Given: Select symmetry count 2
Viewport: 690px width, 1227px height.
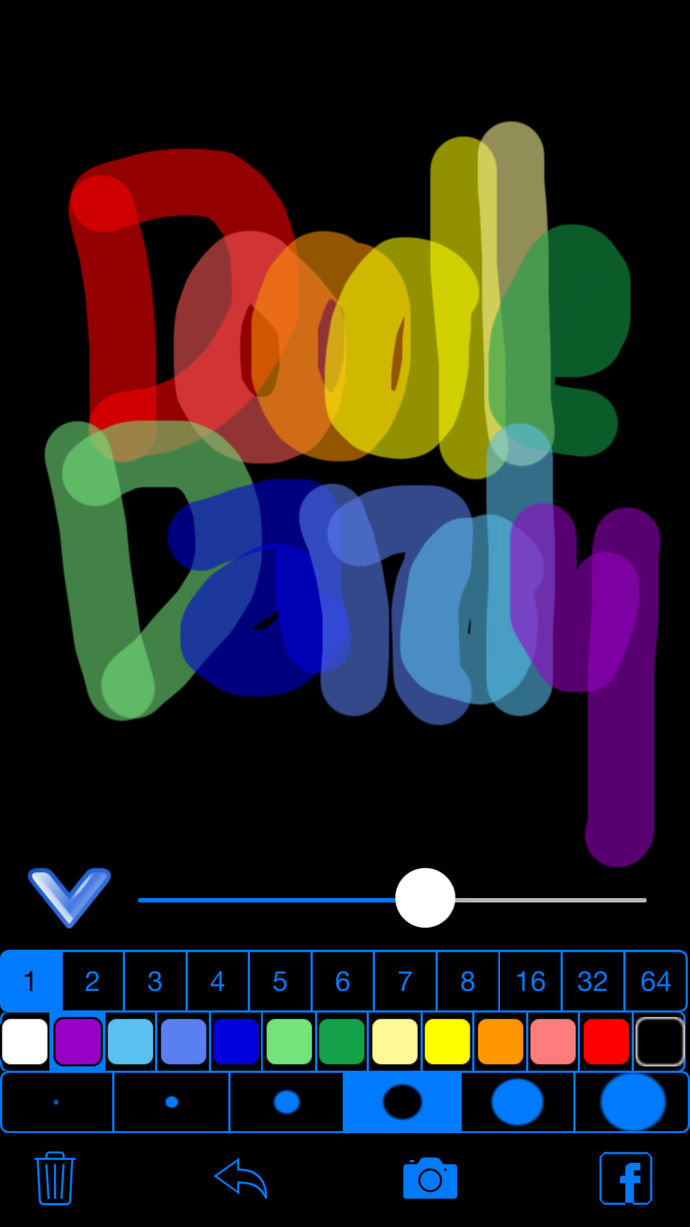Looking at the screenshot, I should tap(92, 981).
